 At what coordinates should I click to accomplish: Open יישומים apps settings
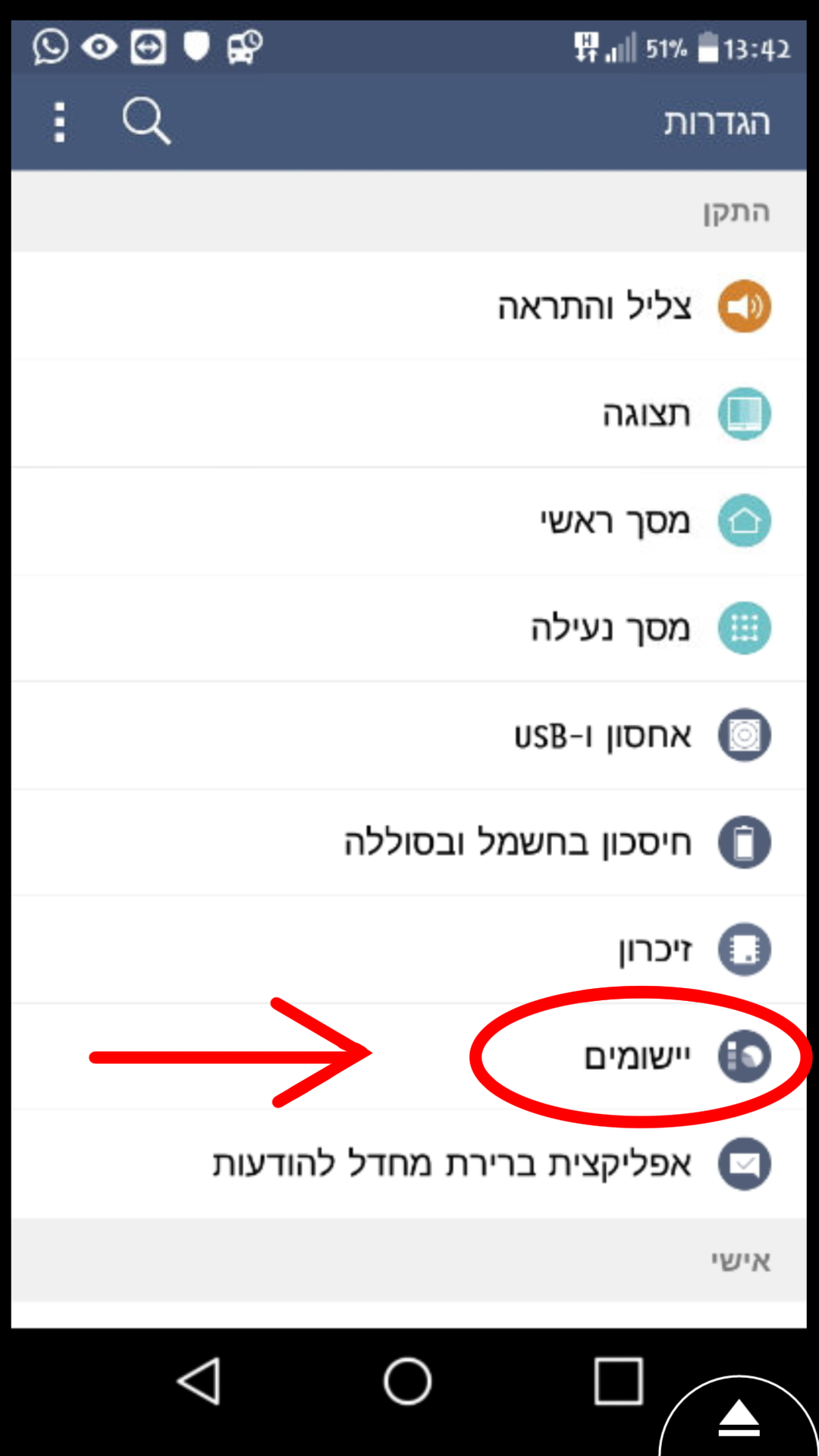coord(637,1056)
